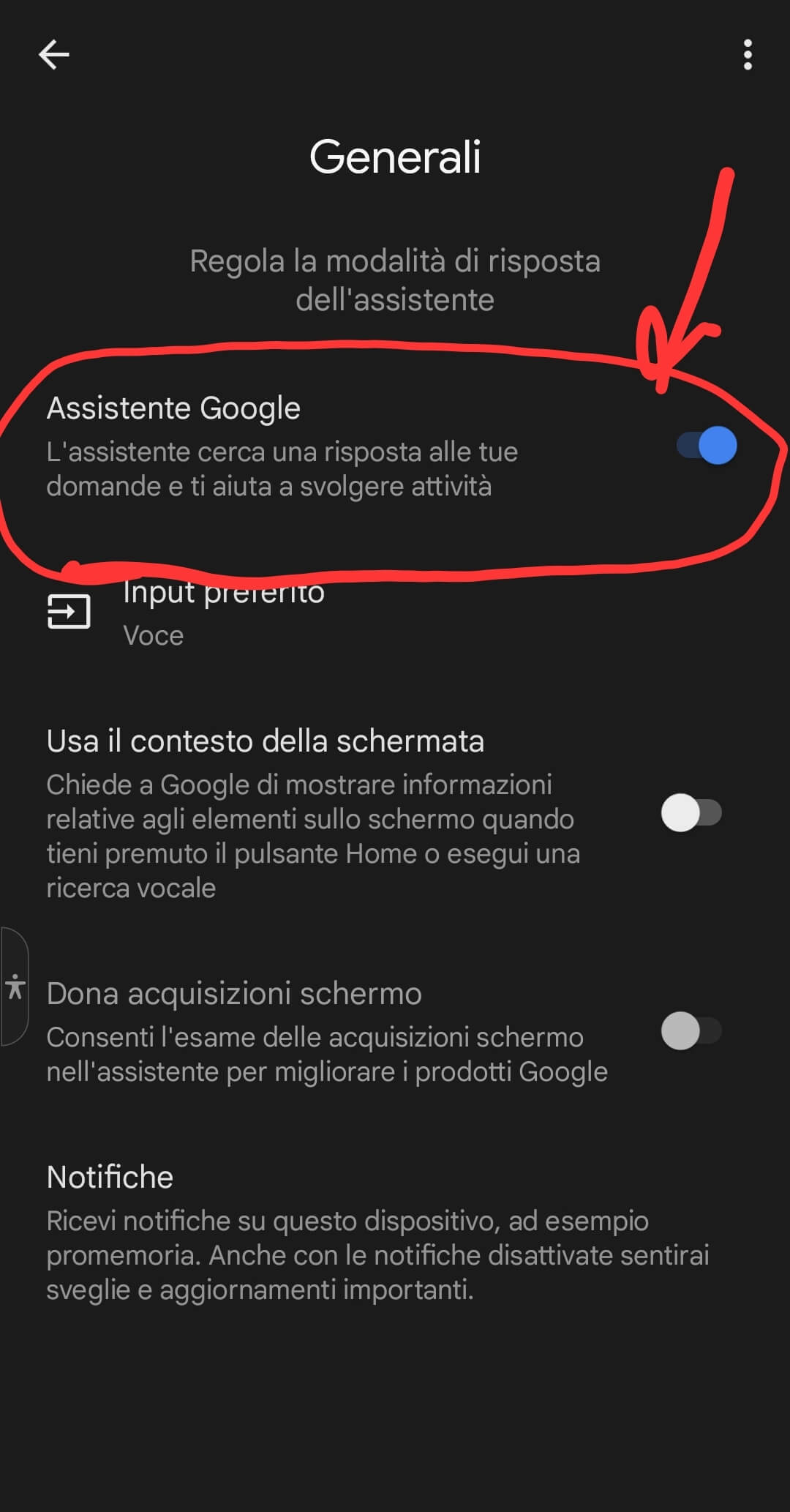Open the accessibility side button
790x1512 pixels.
coord(15,987)
